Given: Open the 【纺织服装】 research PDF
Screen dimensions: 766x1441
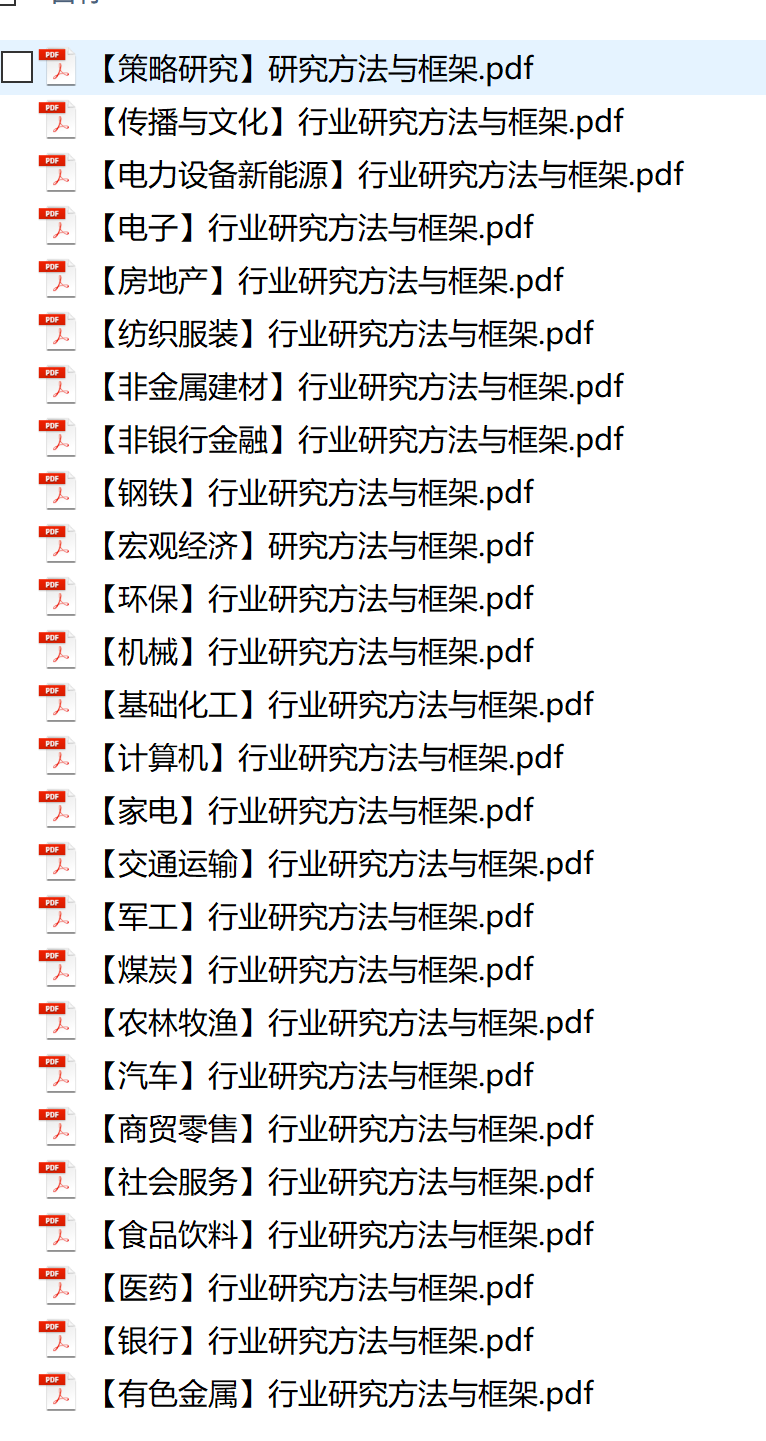Looking at the screenshot, I should click(x=344, y=334).
